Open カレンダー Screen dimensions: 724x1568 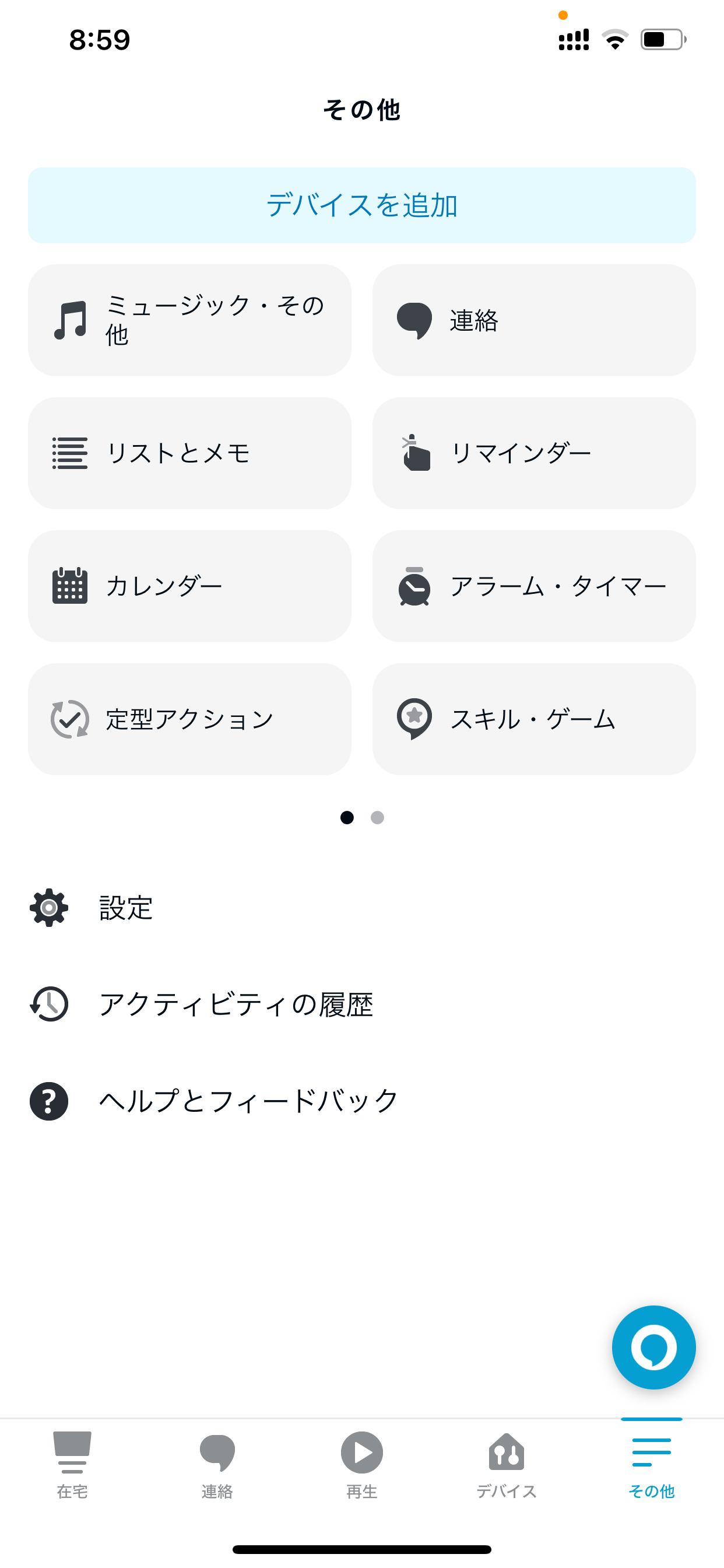190,586
